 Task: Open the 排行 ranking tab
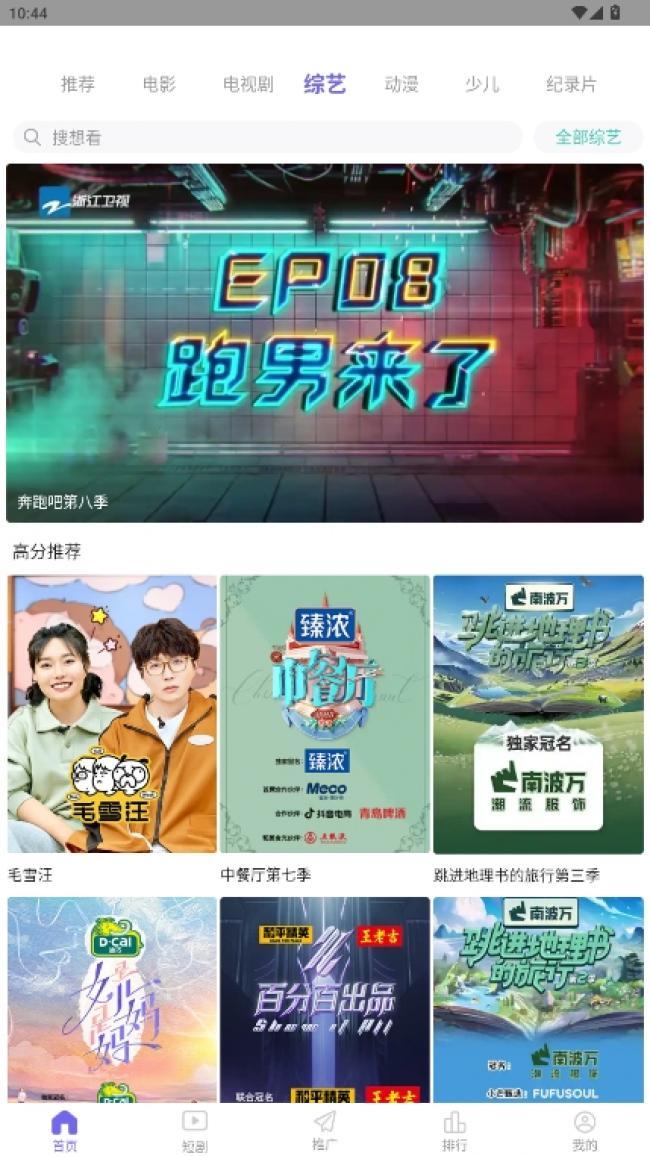click(x=454, y=1131)
